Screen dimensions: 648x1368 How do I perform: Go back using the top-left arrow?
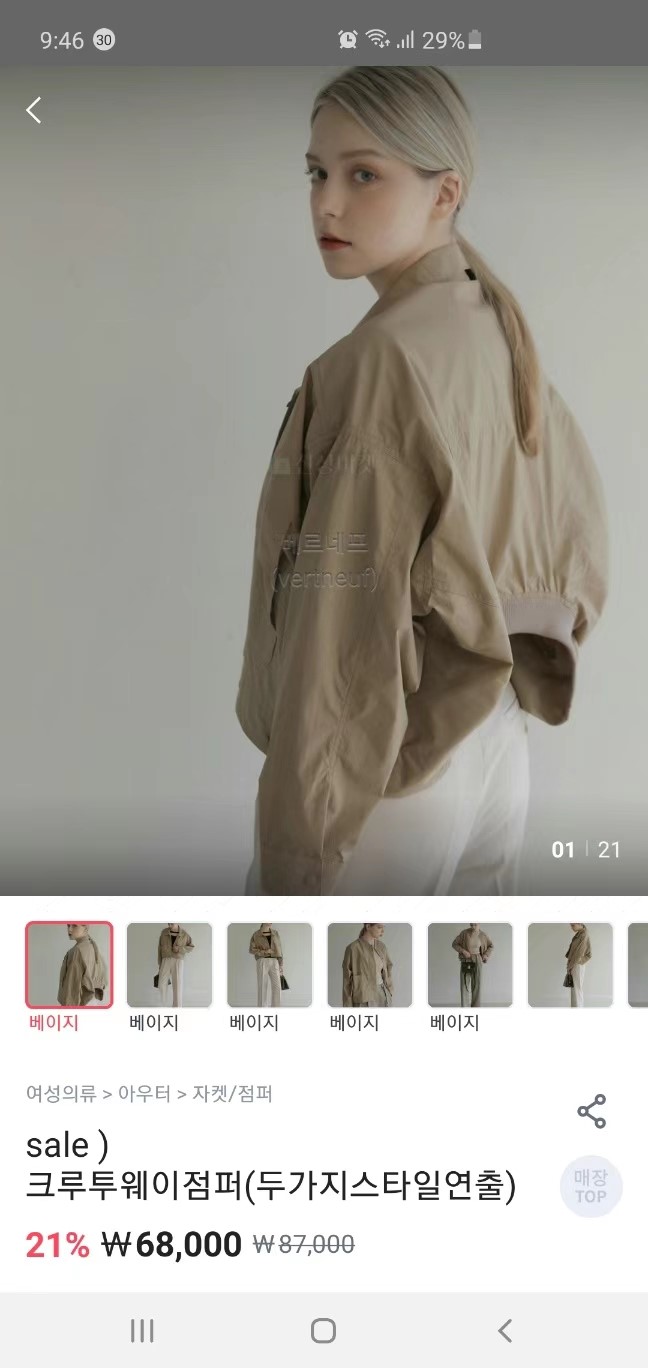(x=34, y=110)
